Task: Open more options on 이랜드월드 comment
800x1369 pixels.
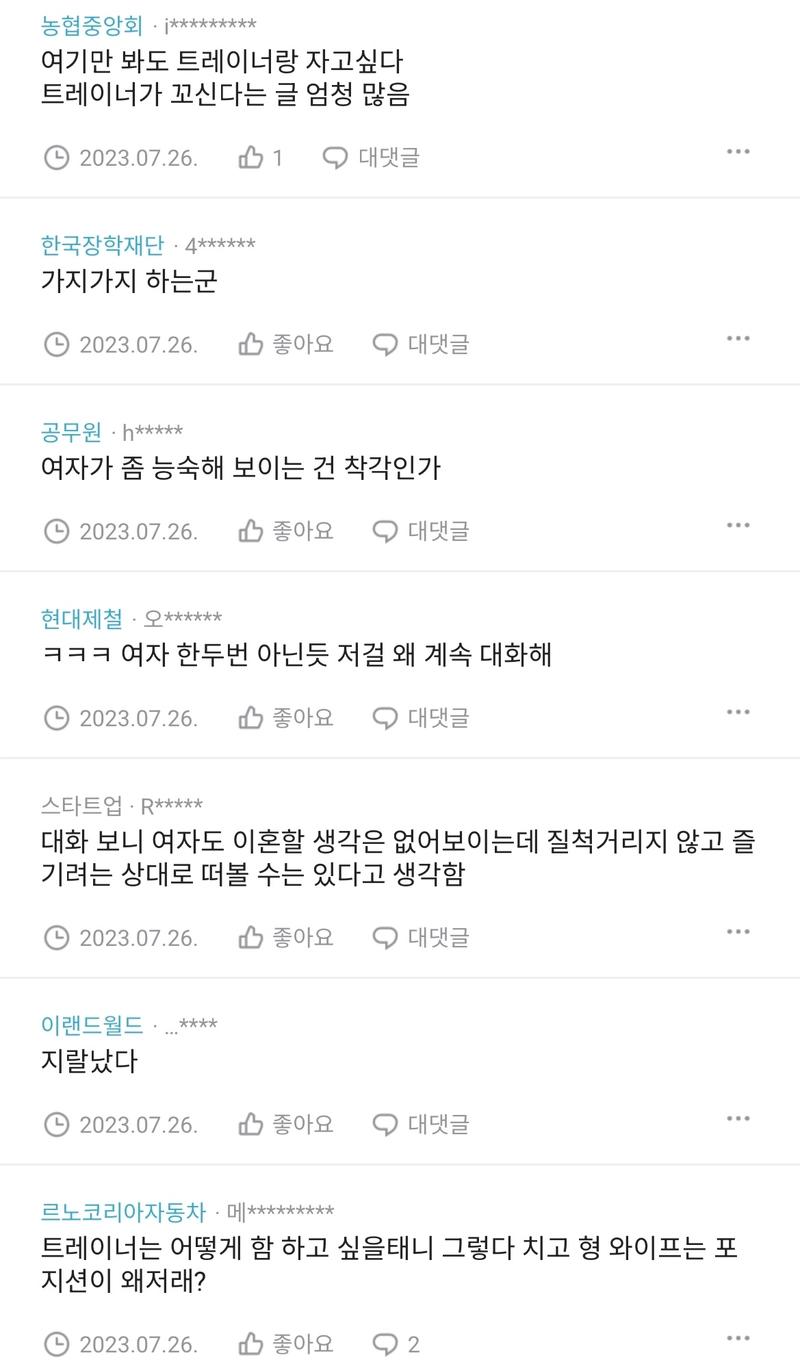Action: (738, 1118)
